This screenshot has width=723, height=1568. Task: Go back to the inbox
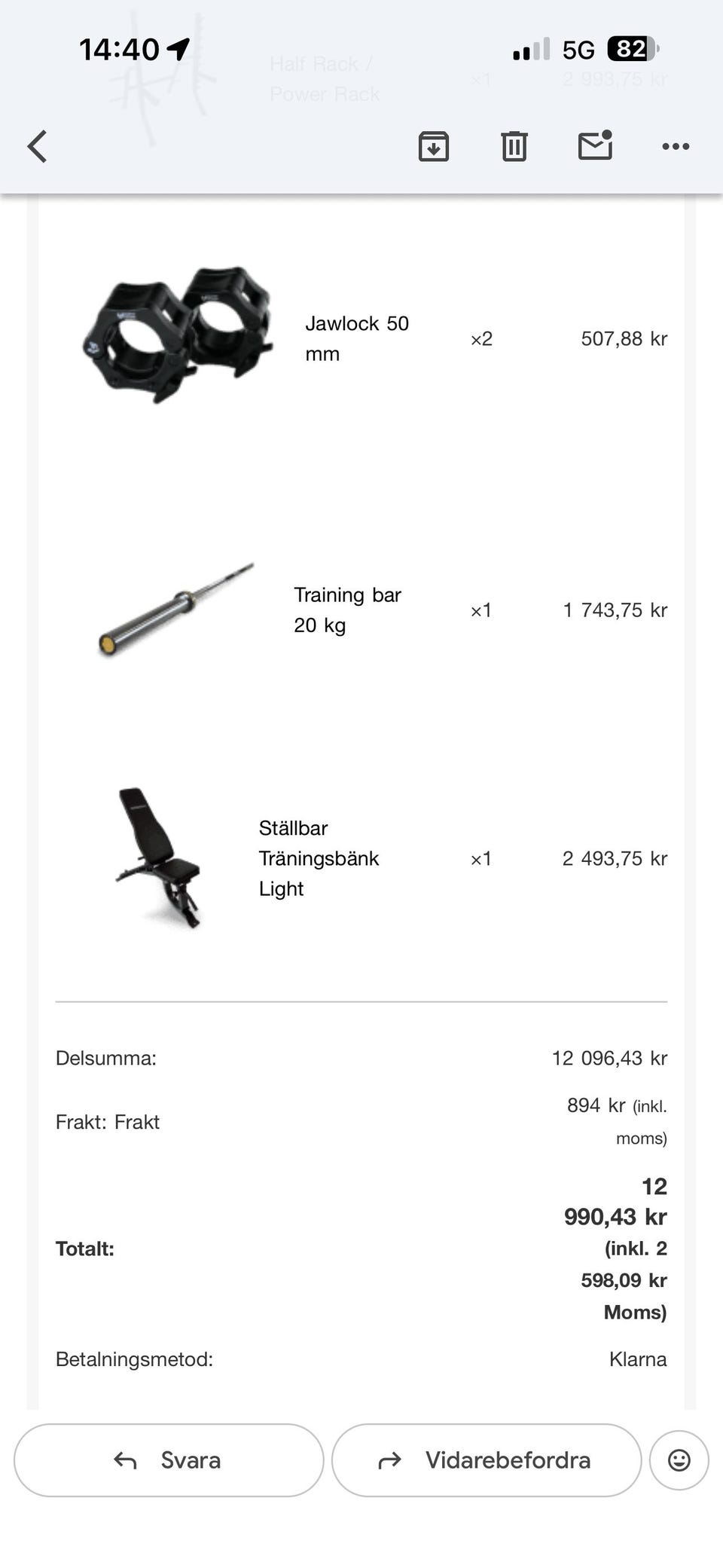point(38,146)
